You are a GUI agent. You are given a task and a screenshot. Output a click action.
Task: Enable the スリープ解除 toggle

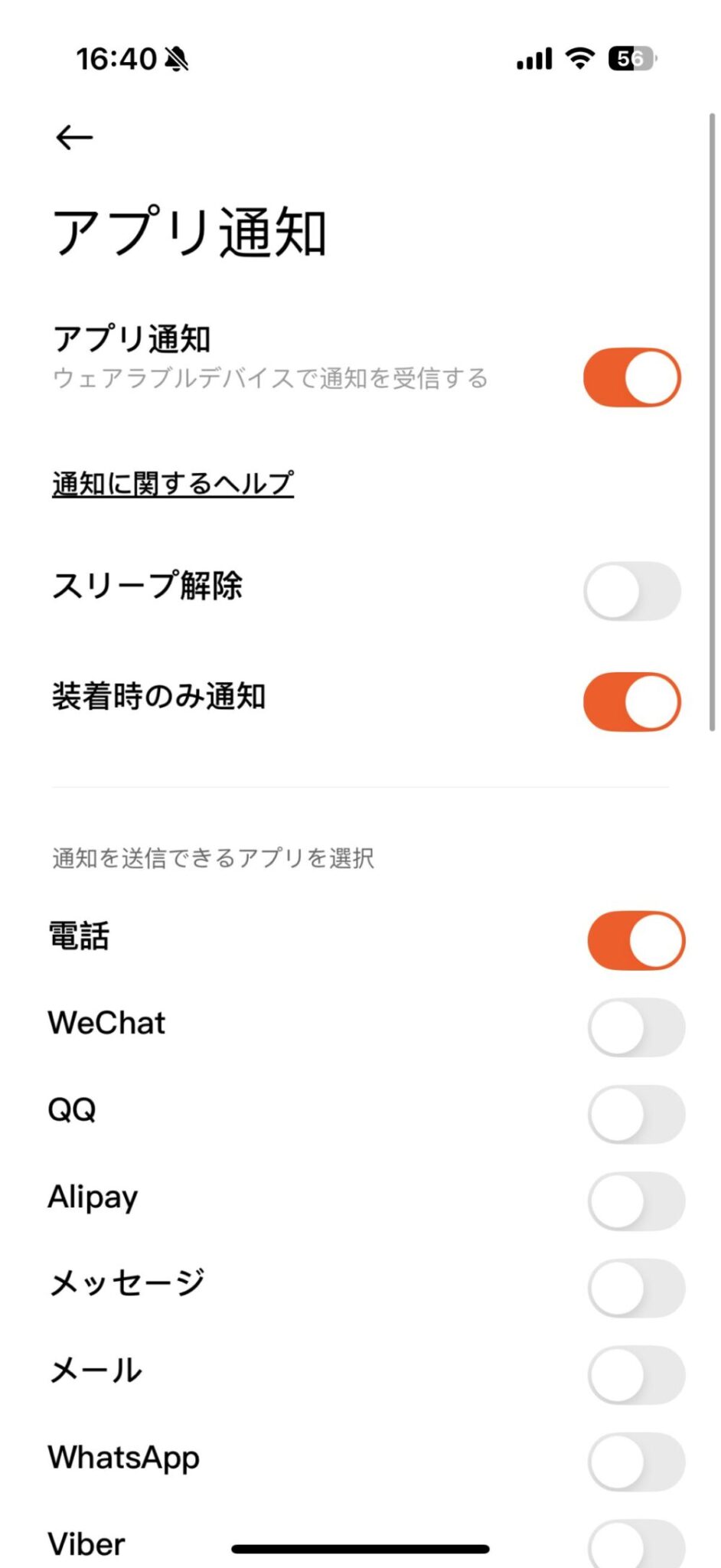click(x=631, y=591)
